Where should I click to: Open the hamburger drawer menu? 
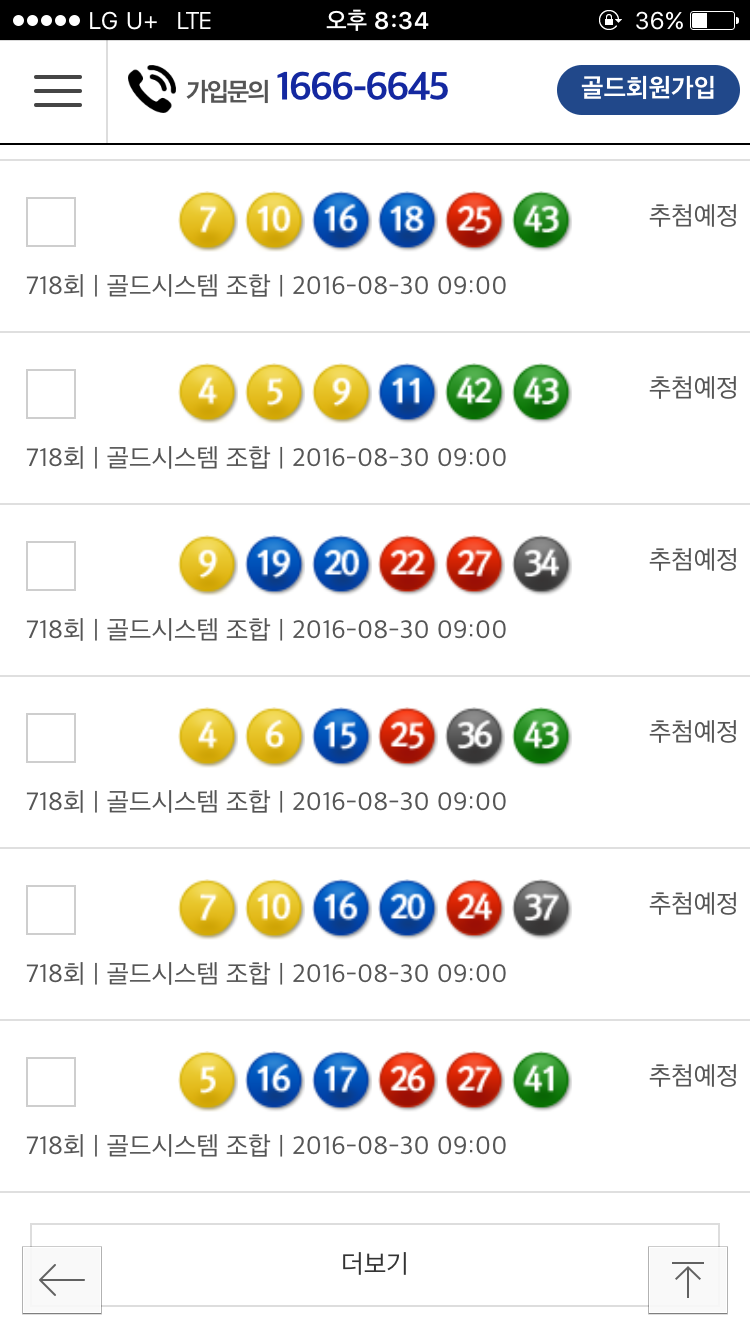[x=58, y=91]
